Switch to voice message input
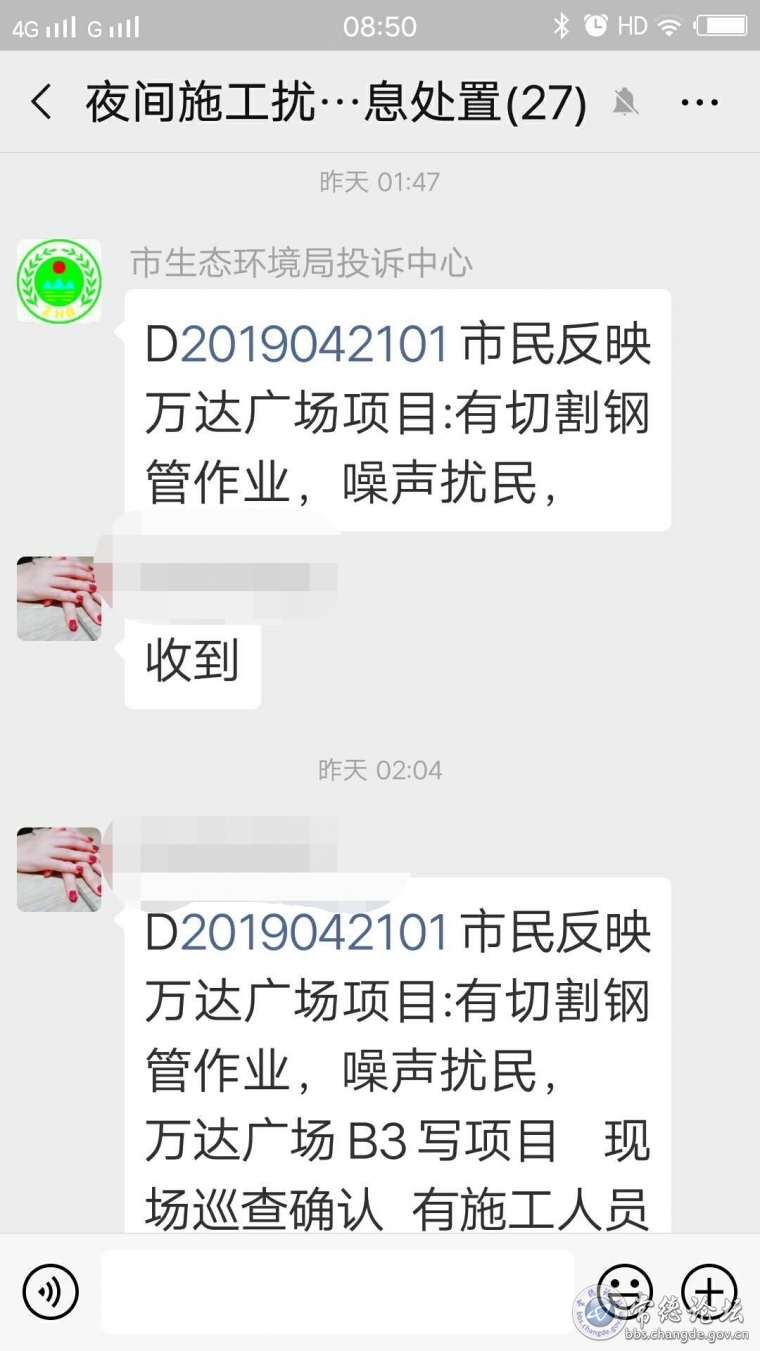 [x=50, y=1292]
